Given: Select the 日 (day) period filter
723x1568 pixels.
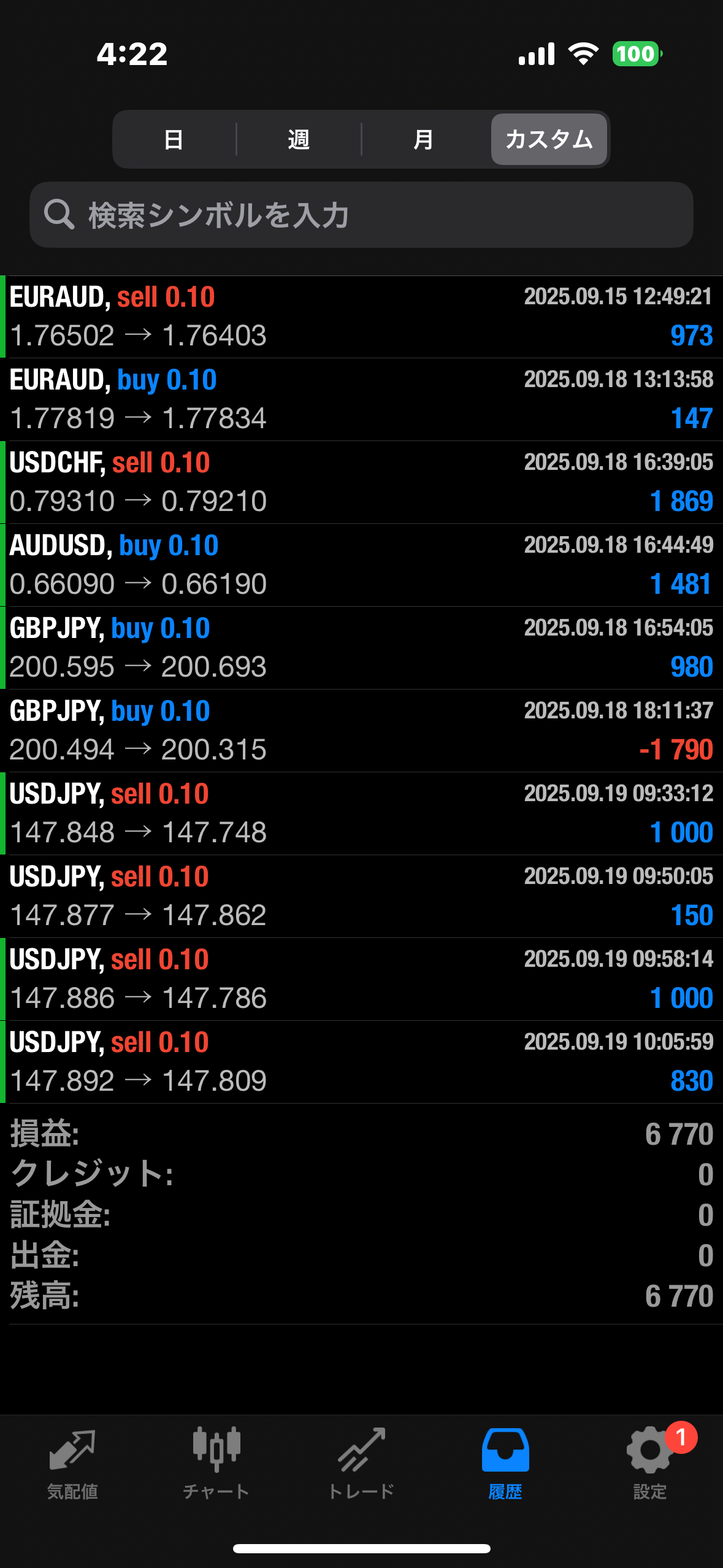Looking at the screenshot, I should coord(174,140).
